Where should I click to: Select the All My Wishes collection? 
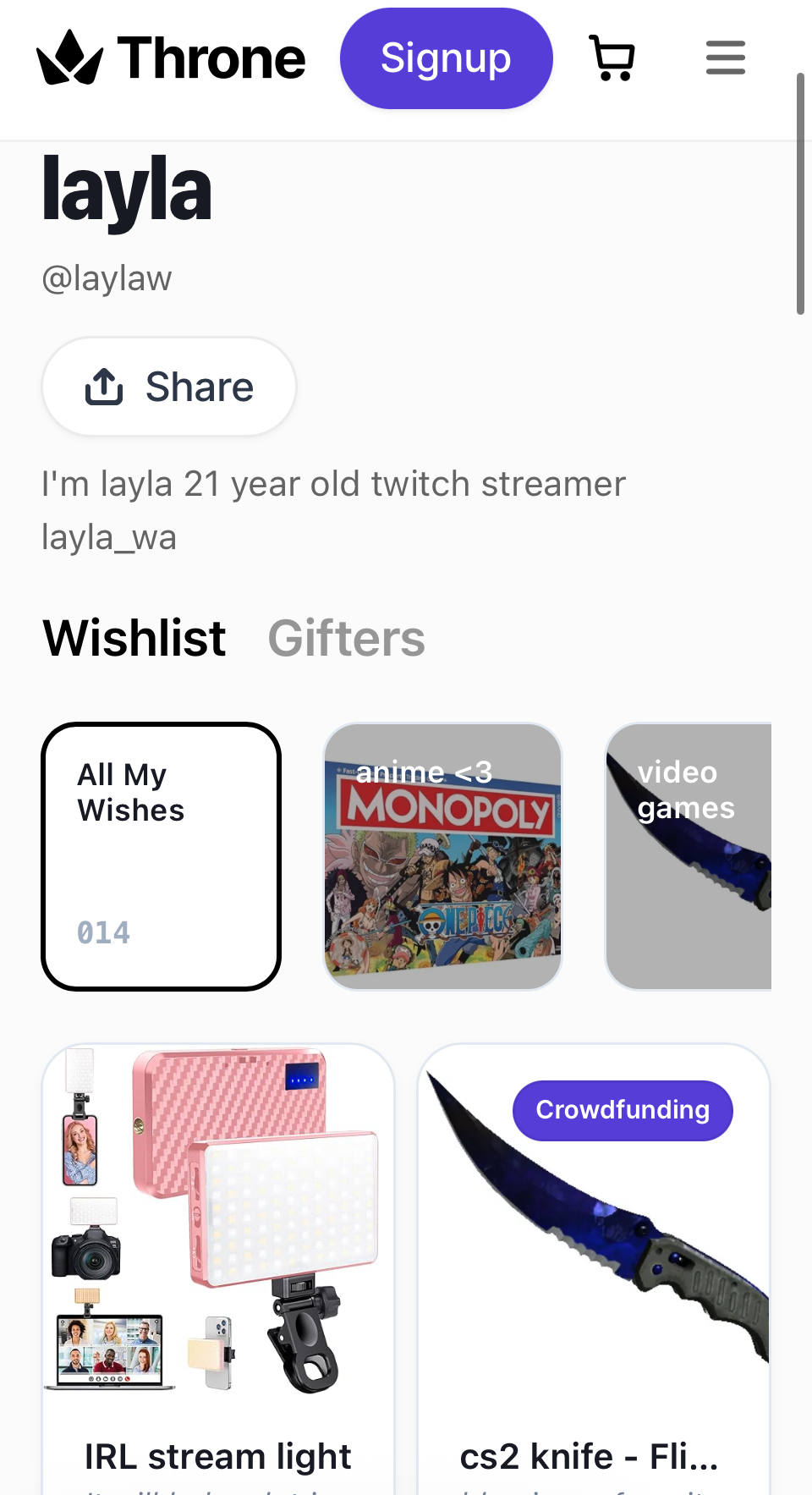[161, 856]
